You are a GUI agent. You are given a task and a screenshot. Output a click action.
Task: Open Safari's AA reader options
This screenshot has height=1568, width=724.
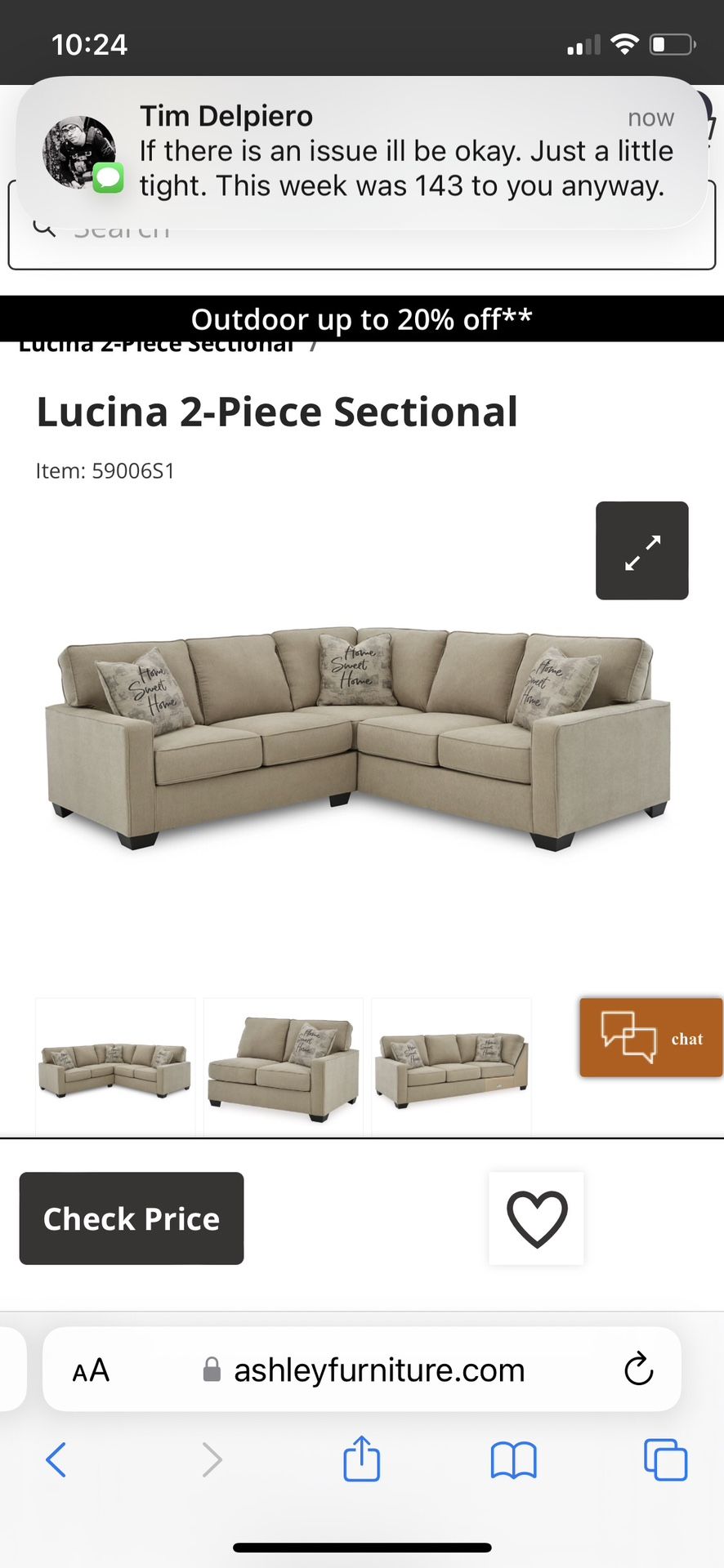click(x=91, y=1370)
